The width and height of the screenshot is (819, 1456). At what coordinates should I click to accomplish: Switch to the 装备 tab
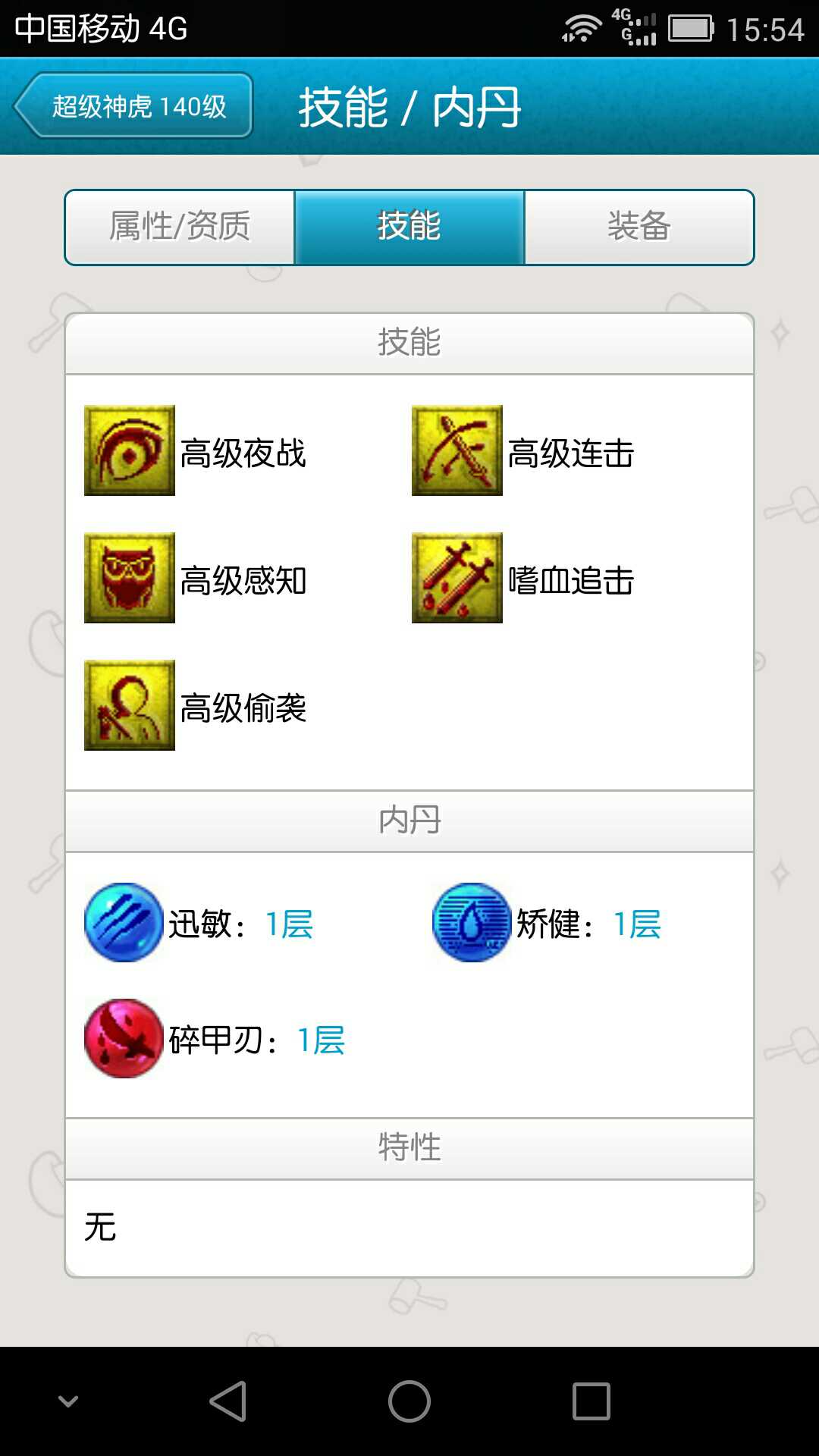(639, 227)
